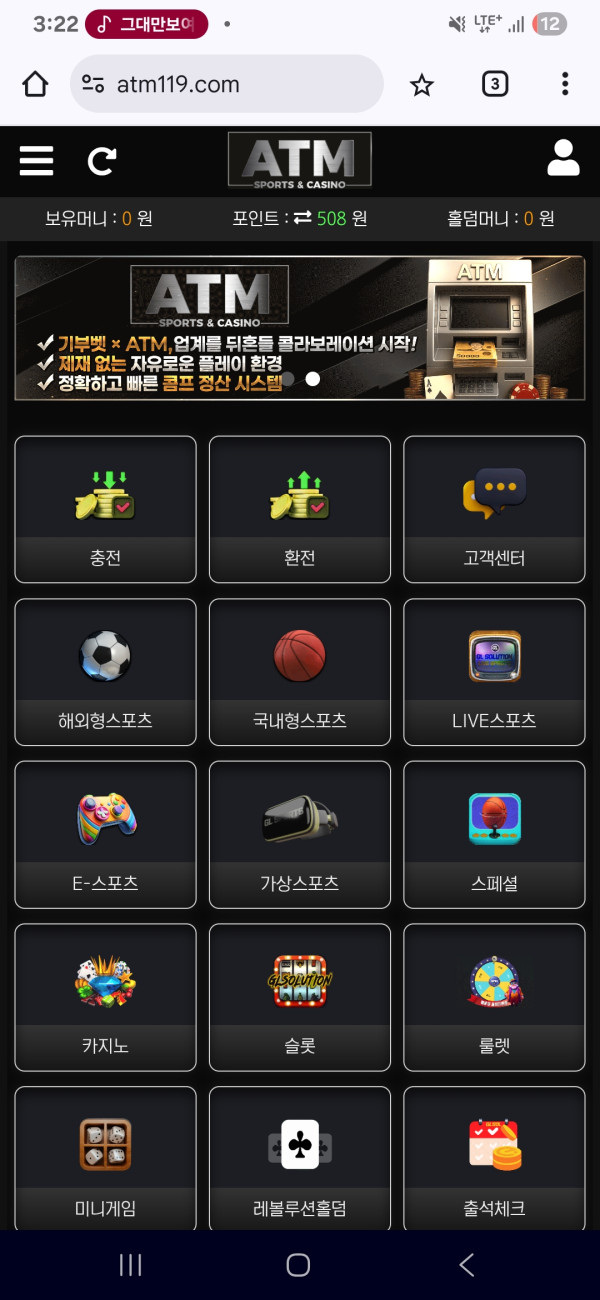600x1300 pixels.
Task: Convert points via the 포인트 exchange icon
Action: [x=302, y=218]
